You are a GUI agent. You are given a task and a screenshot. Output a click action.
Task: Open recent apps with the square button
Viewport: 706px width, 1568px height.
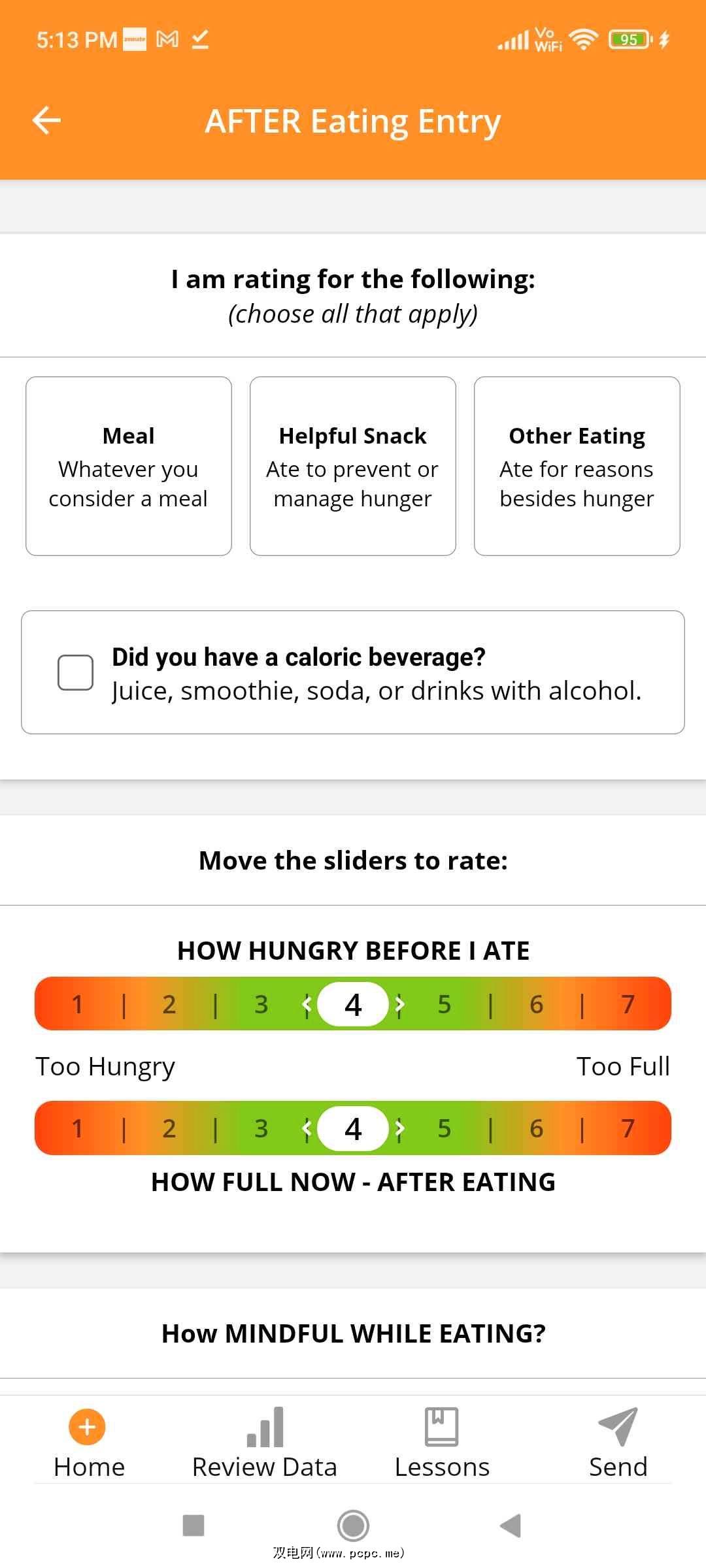pos(193,1526)
